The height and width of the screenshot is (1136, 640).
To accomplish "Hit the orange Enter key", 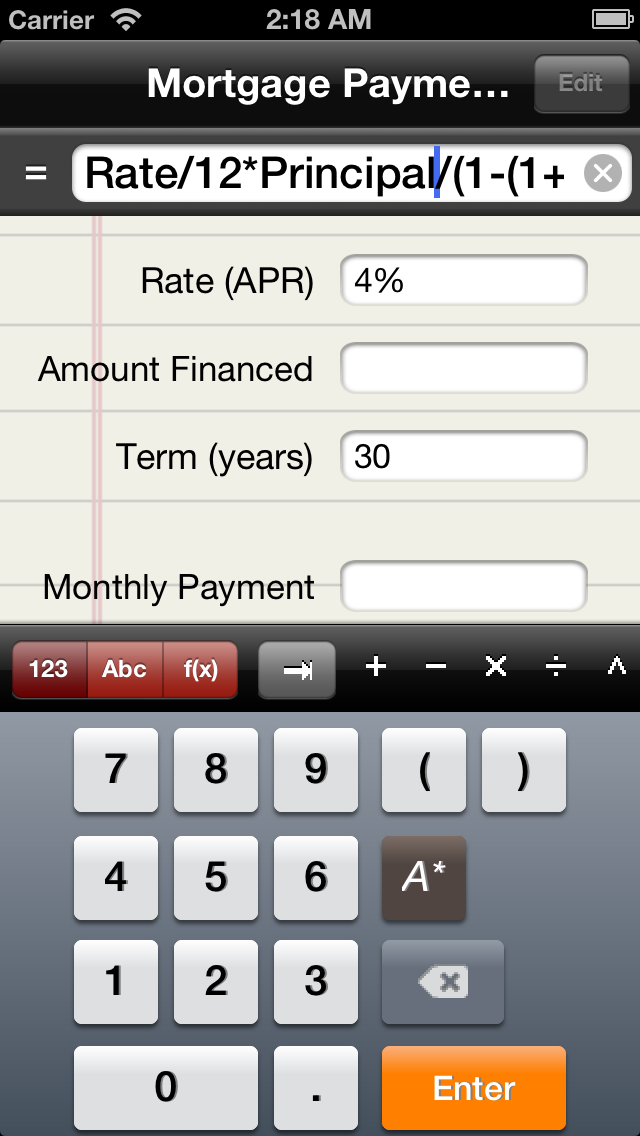I will click(474, 1088).
